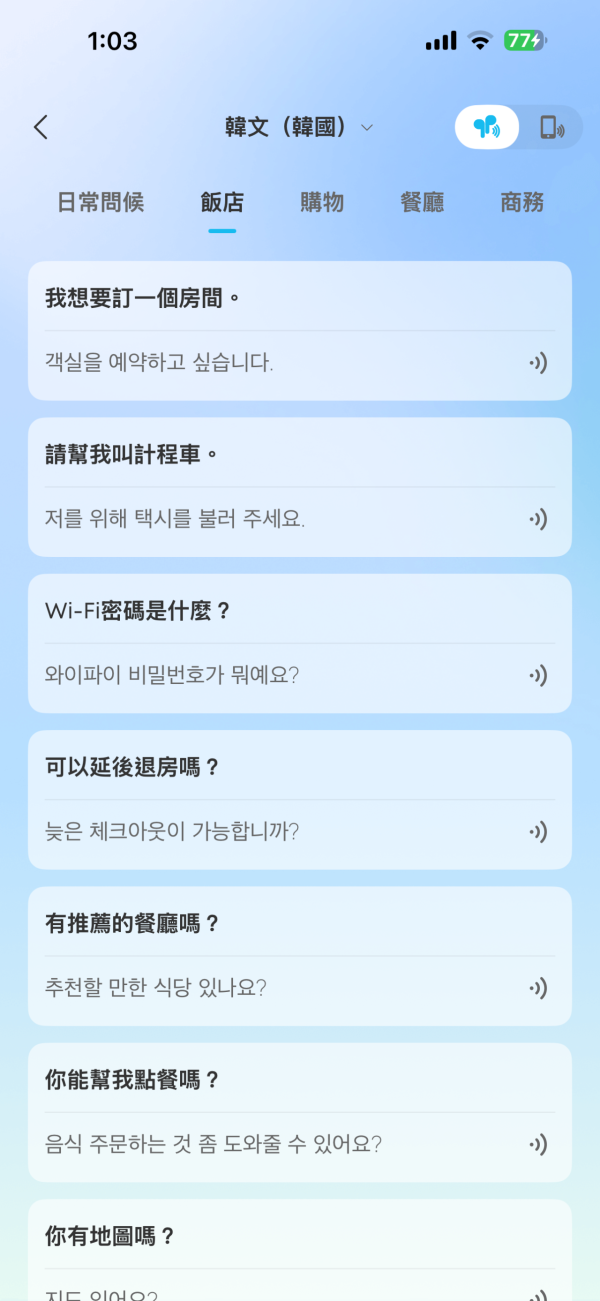The height and width of the screenshot is (1301, 600).
Task: Play audio for 我想要訂一個房間
Action: (x=538, y=363)
